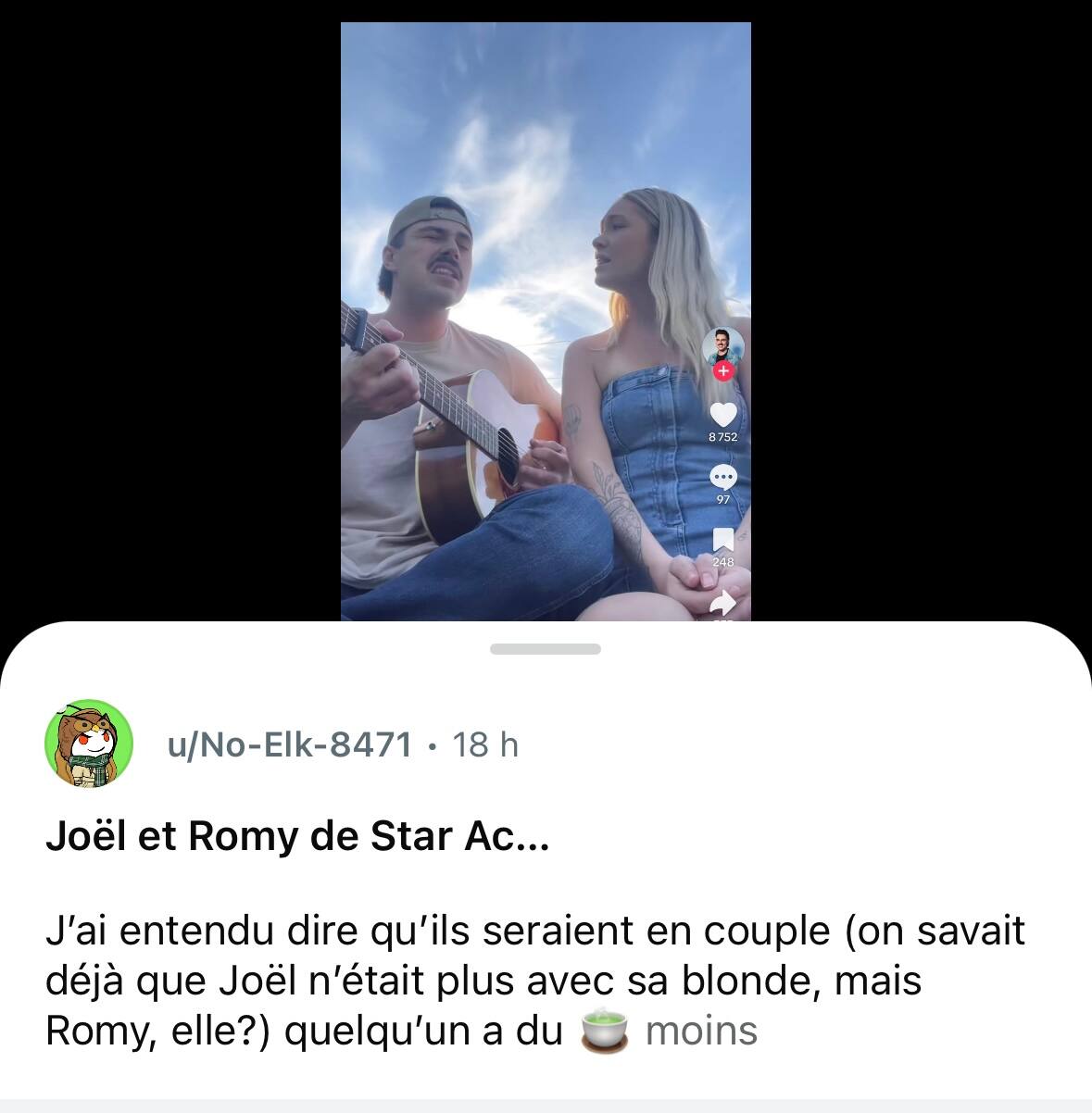The image size is (1092, 1113).
Task: Collapse the post text with "moins"
Action: coord(701,1031)
